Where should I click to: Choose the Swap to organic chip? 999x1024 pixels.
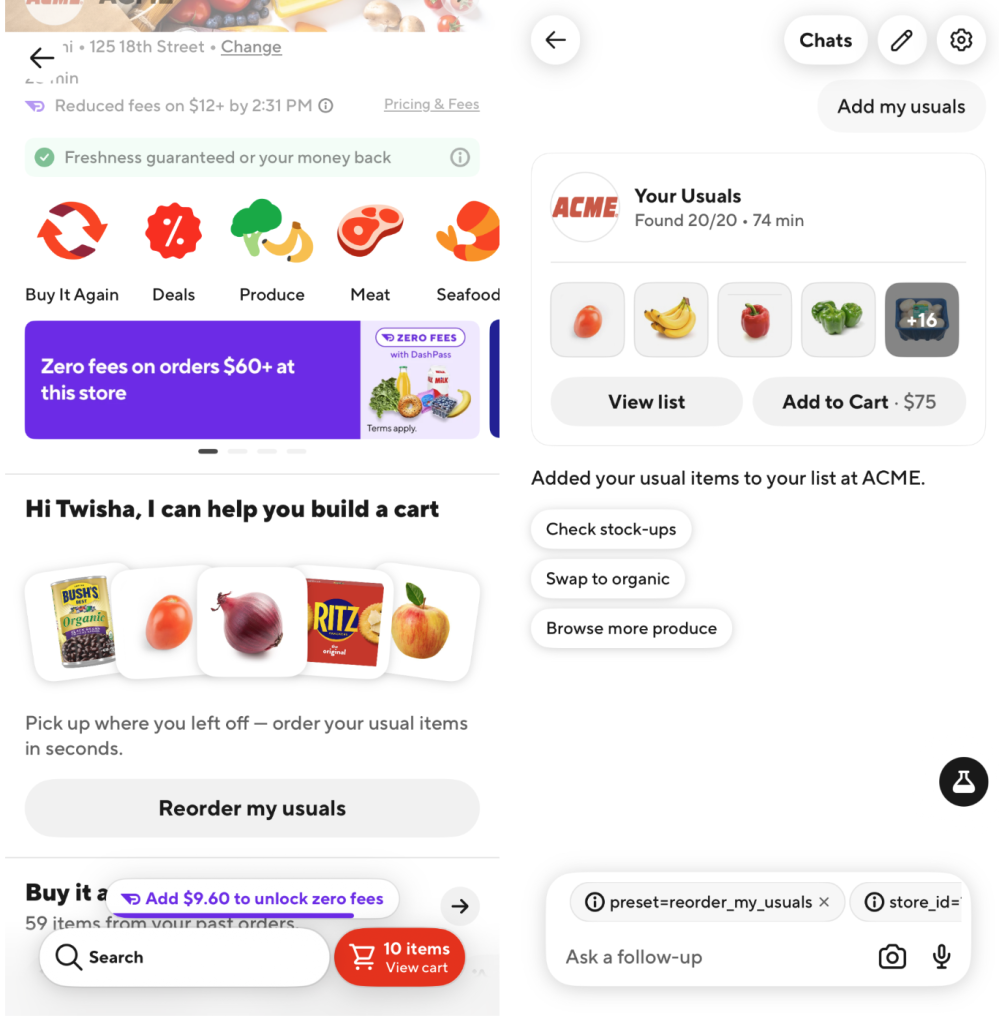click(607, 579)
